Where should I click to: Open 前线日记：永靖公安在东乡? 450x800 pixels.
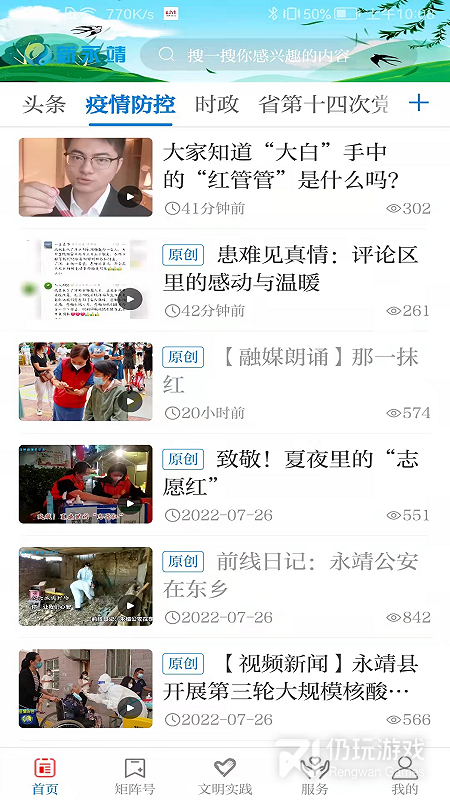(225, 586)
